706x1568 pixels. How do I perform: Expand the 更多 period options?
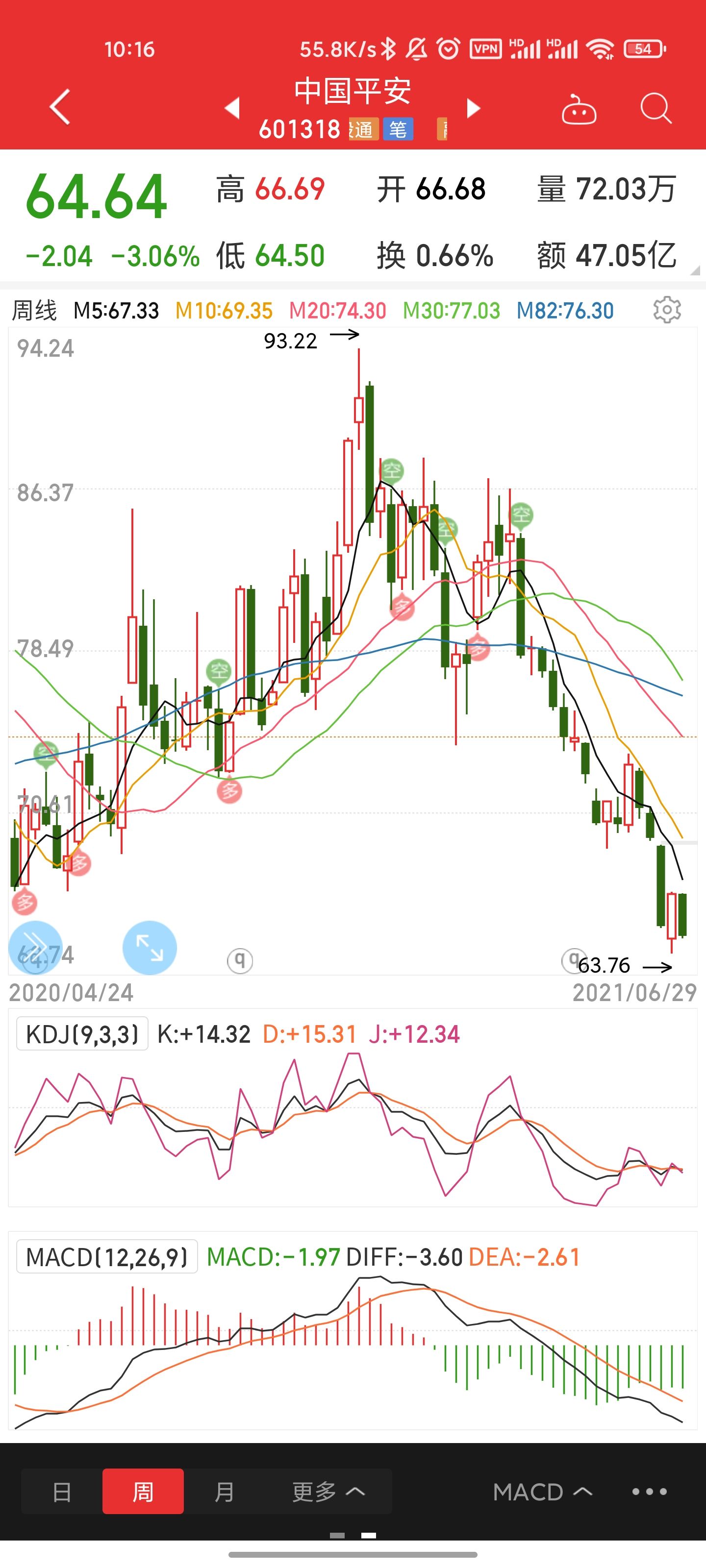pos(328,1492)
